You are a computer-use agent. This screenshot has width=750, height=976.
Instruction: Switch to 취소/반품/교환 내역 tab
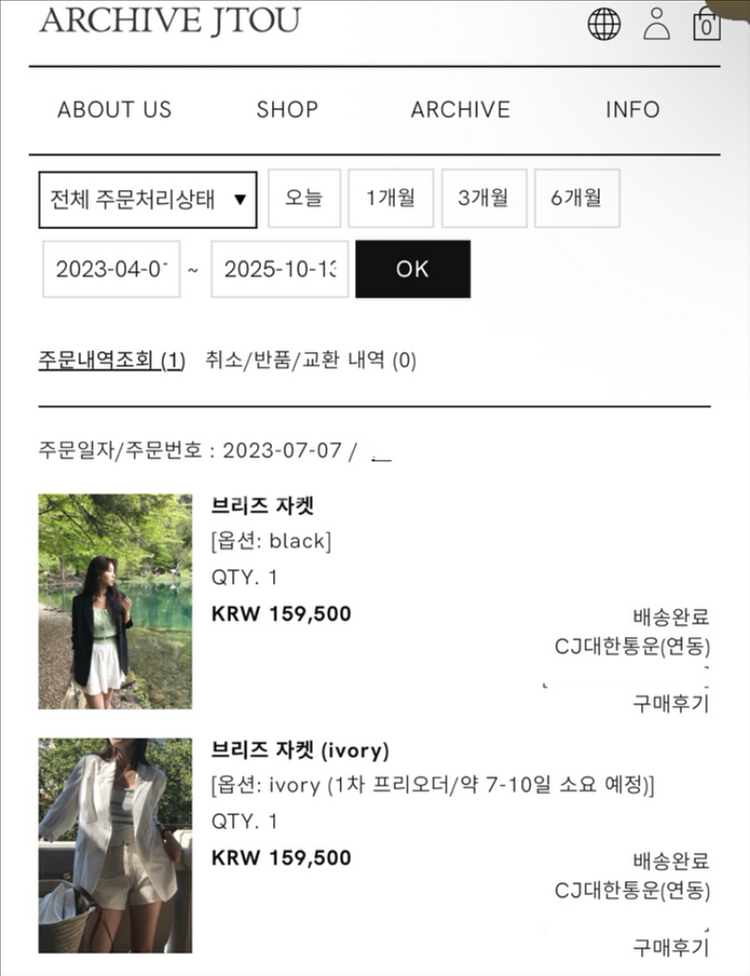pos(310,360)
